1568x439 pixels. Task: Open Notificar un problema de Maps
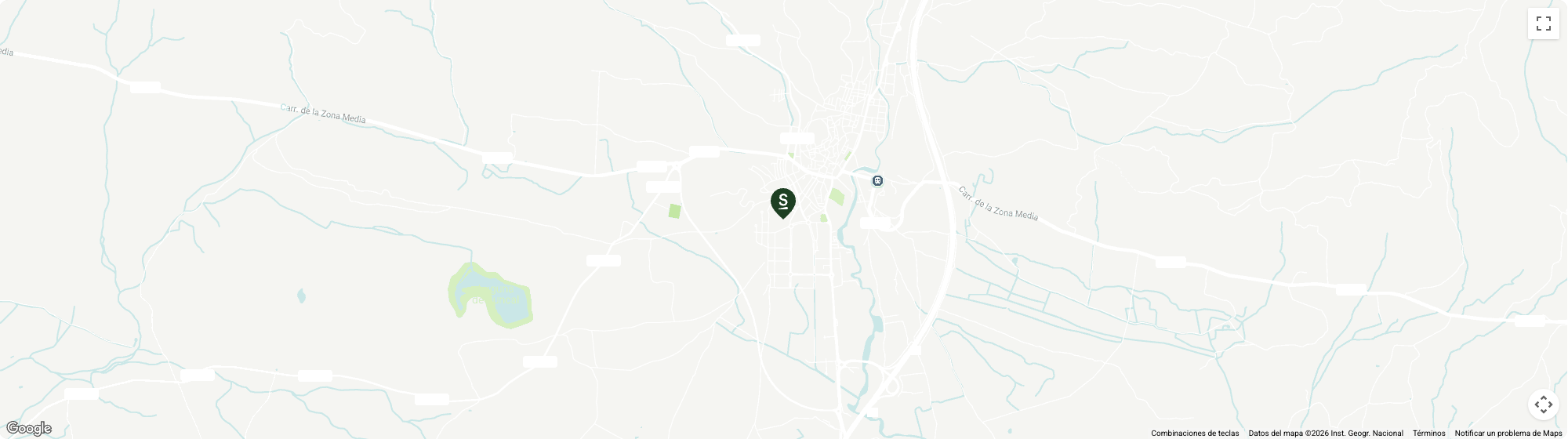pyautogui.click(x=1508, y=434)
